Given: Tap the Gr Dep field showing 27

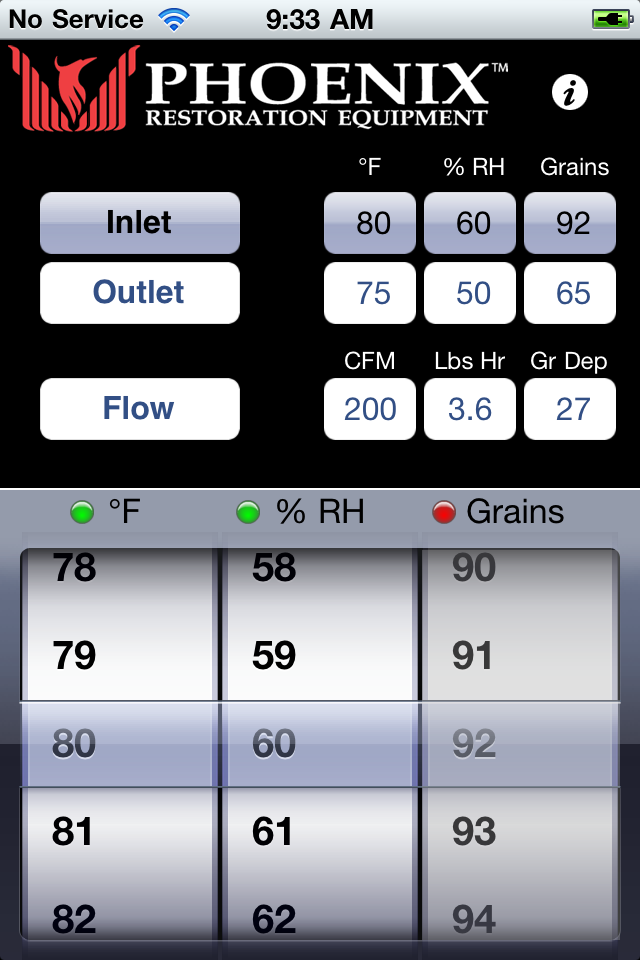Looking at the screenshot, I should click(x=570, y=409).
